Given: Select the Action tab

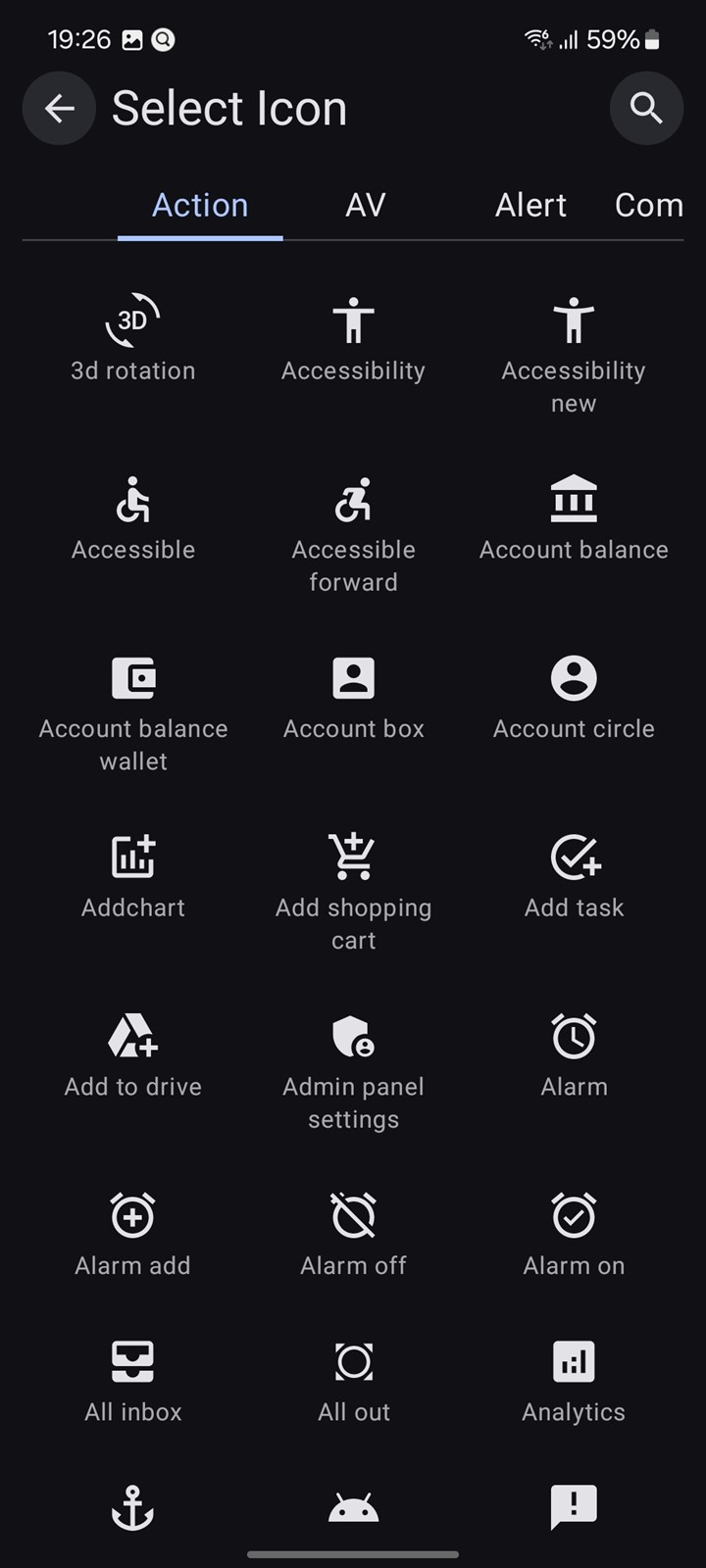Looking at the screenshot, I should tap(200, 205).
